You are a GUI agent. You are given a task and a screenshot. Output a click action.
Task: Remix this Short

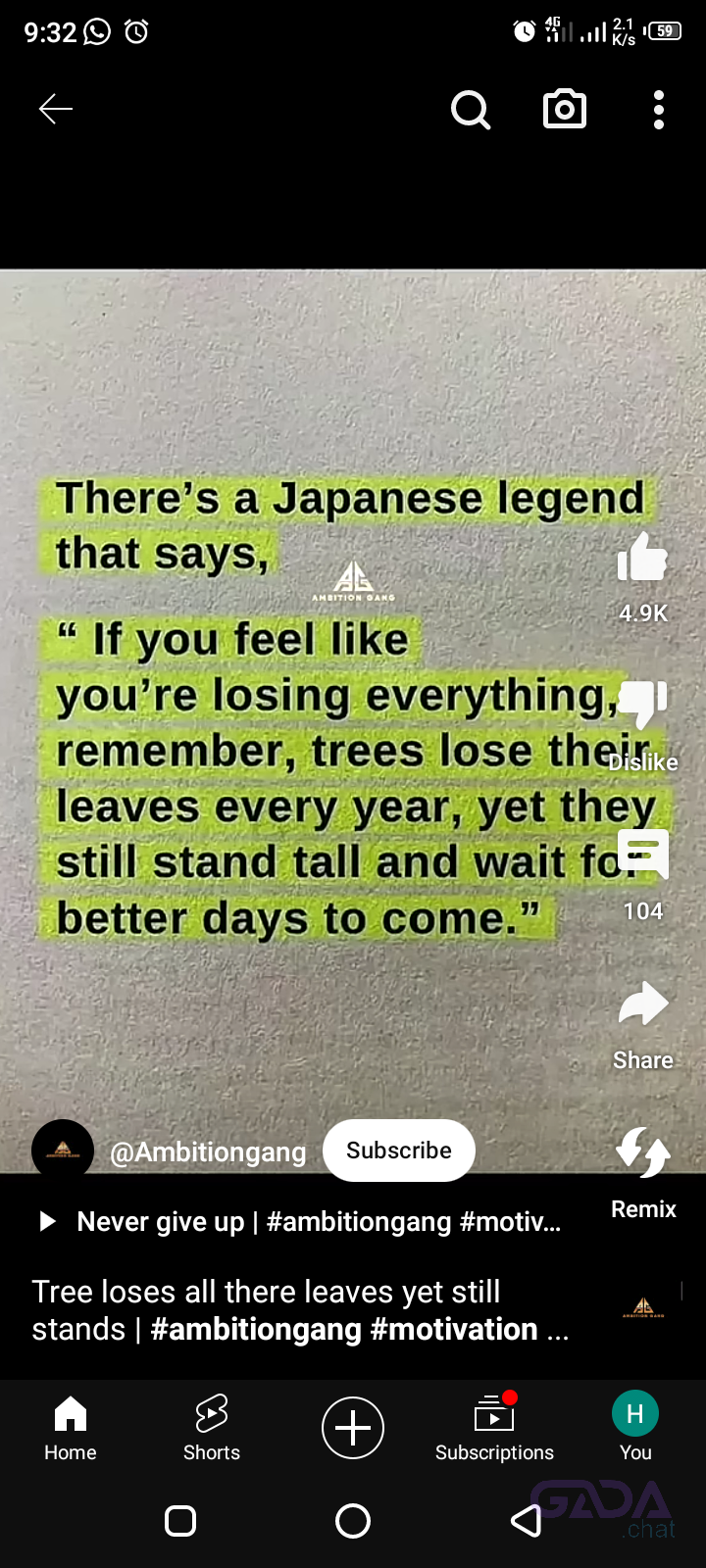tap(643, 1152)
